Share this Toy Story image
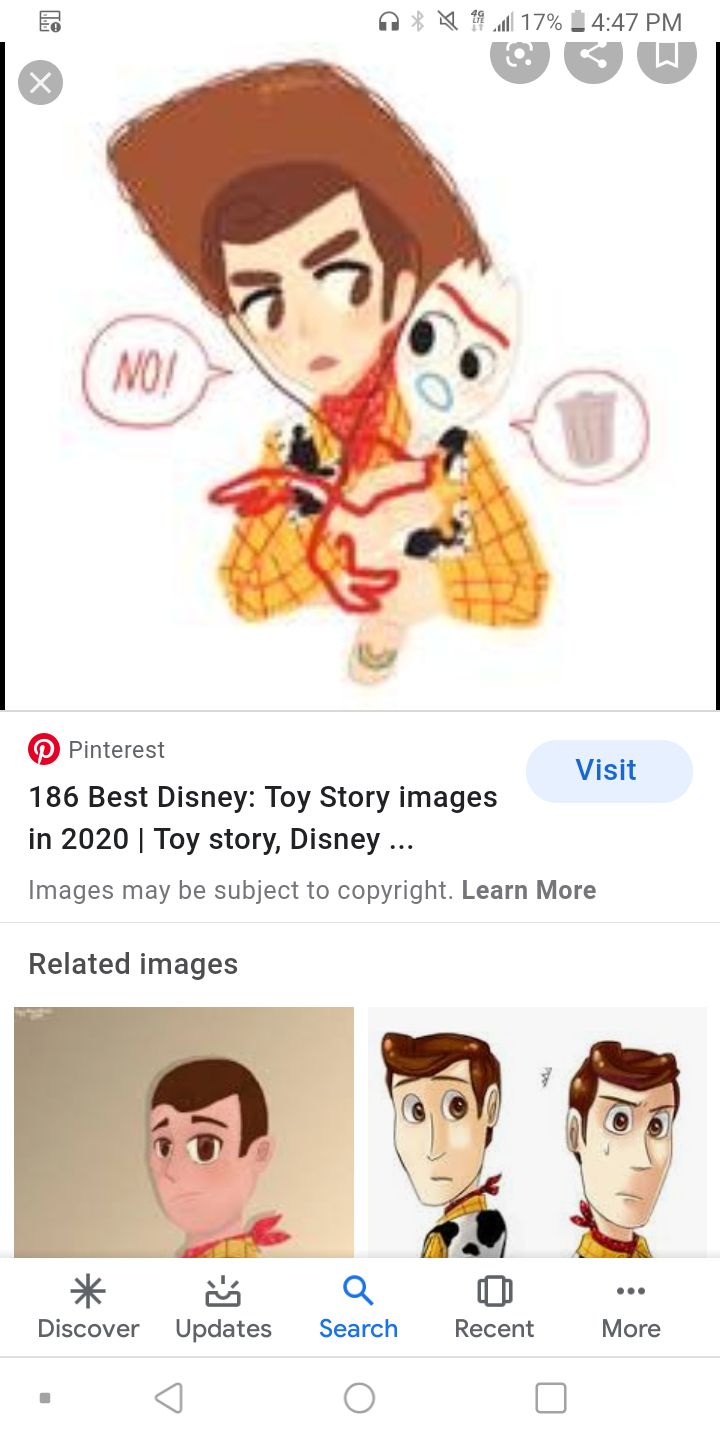This screenshot has width=720, height=1440. click(593, 58)
